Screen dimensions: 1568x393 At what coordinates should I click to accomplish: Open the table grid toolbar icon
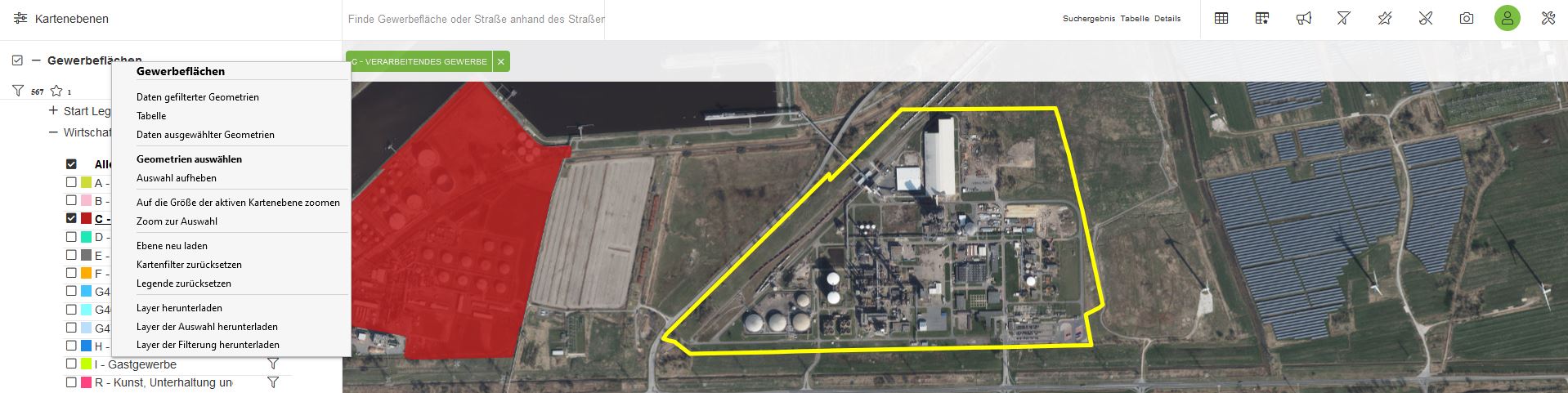pyautogui.click(x=1221, y=18)
